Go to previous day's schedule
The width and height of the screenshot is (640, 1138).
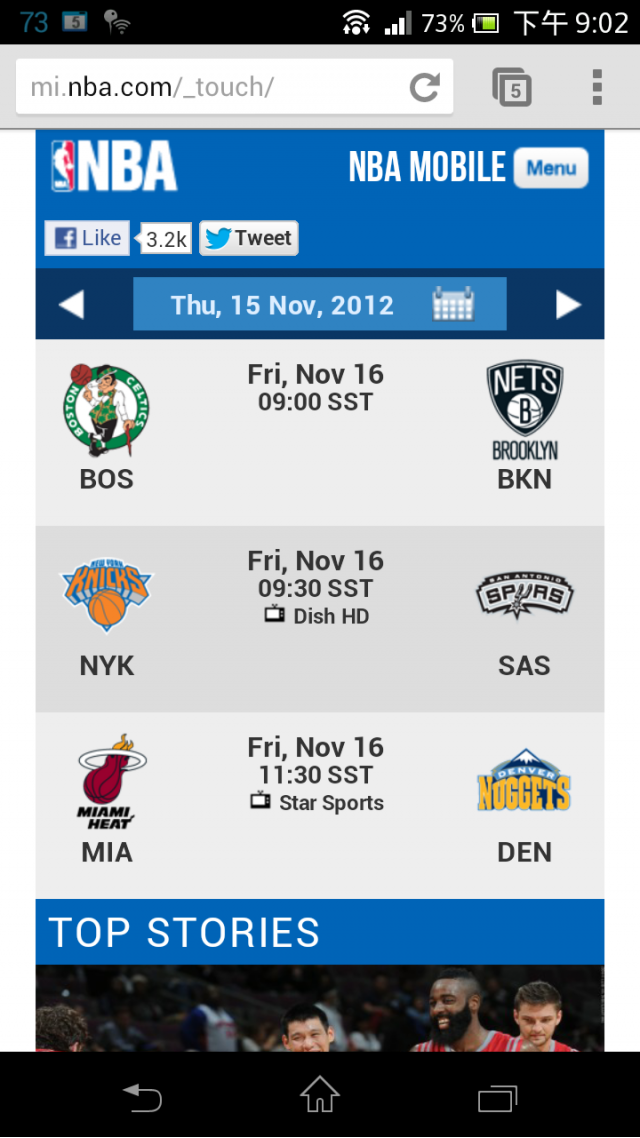tap(71, 305)
